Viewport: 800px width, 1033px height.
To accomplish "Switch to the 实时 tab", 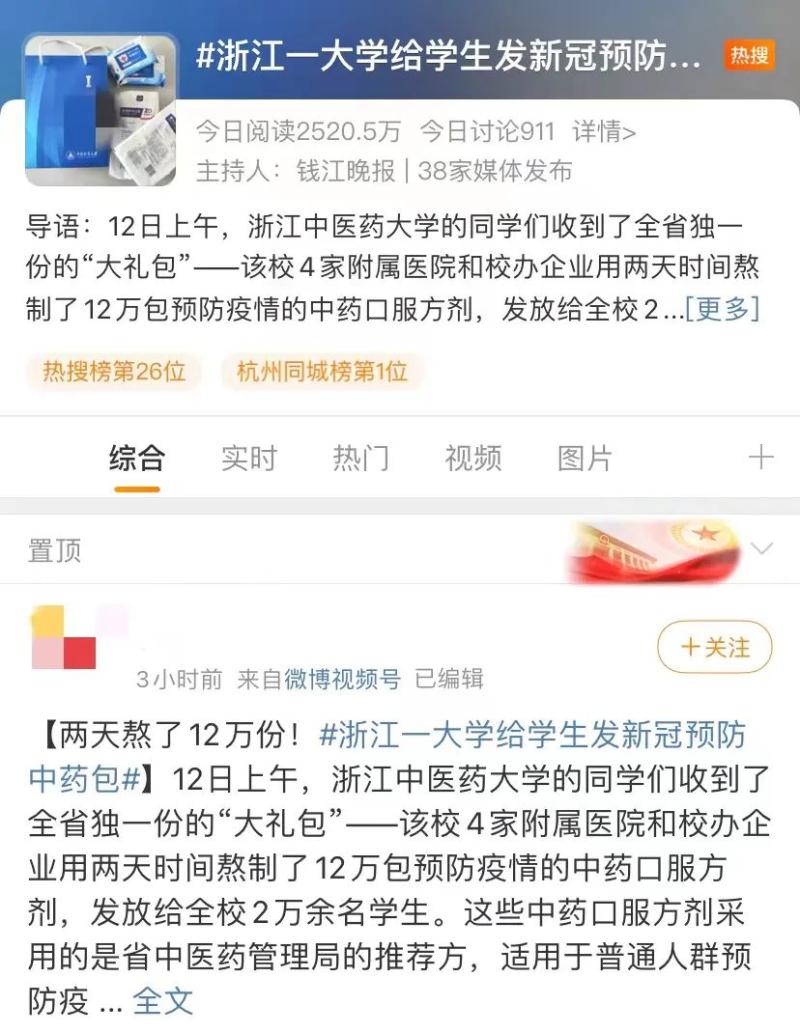I will tap(249, 458).
